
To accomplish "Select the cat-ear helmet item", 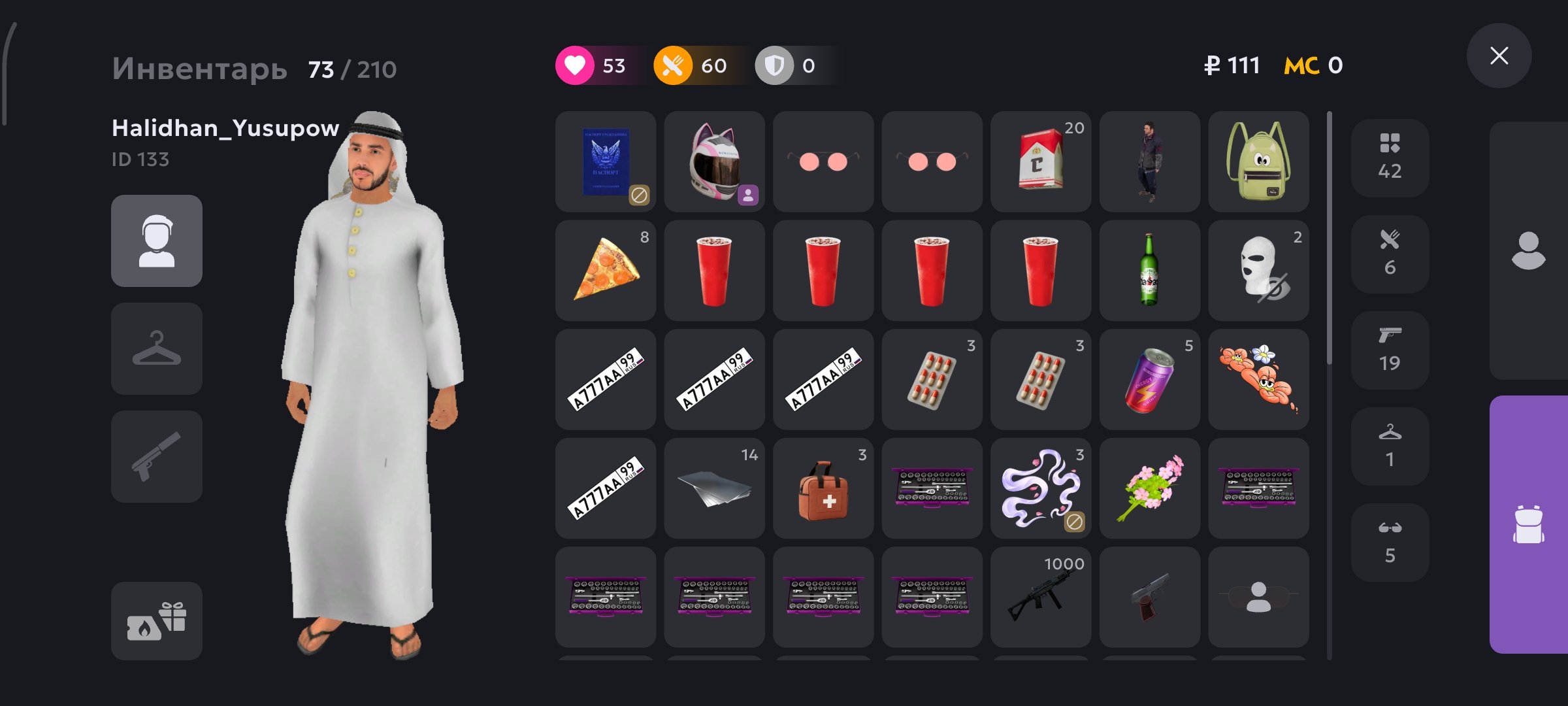I will (x=714, y=161).
